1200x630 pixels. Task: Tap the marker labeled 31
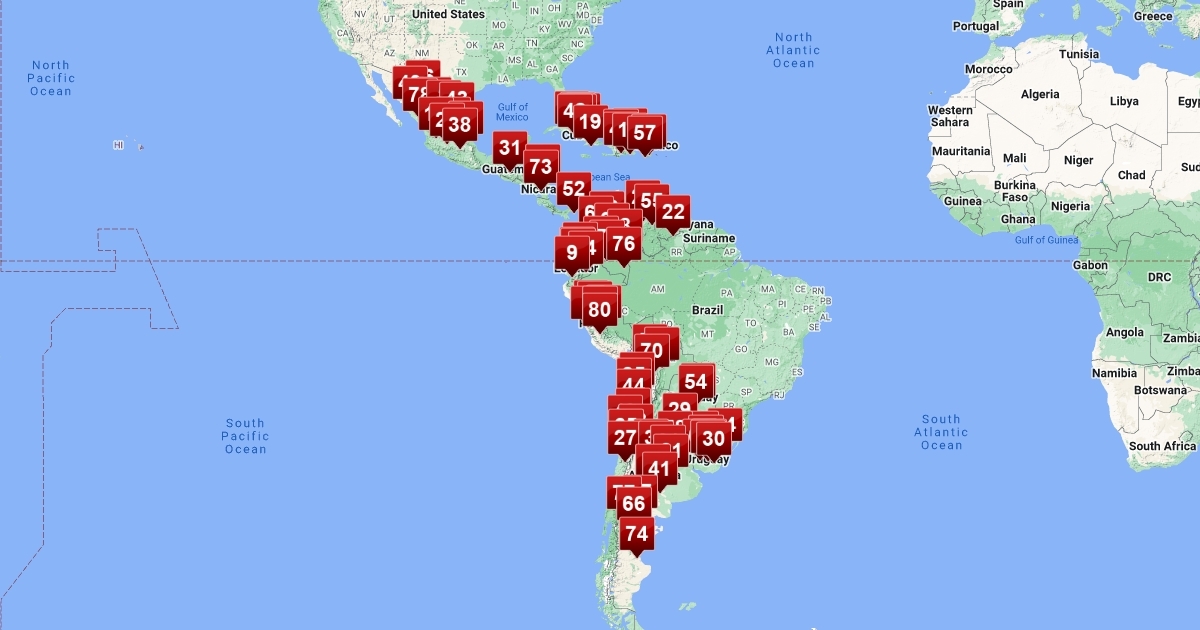[510, 149]
